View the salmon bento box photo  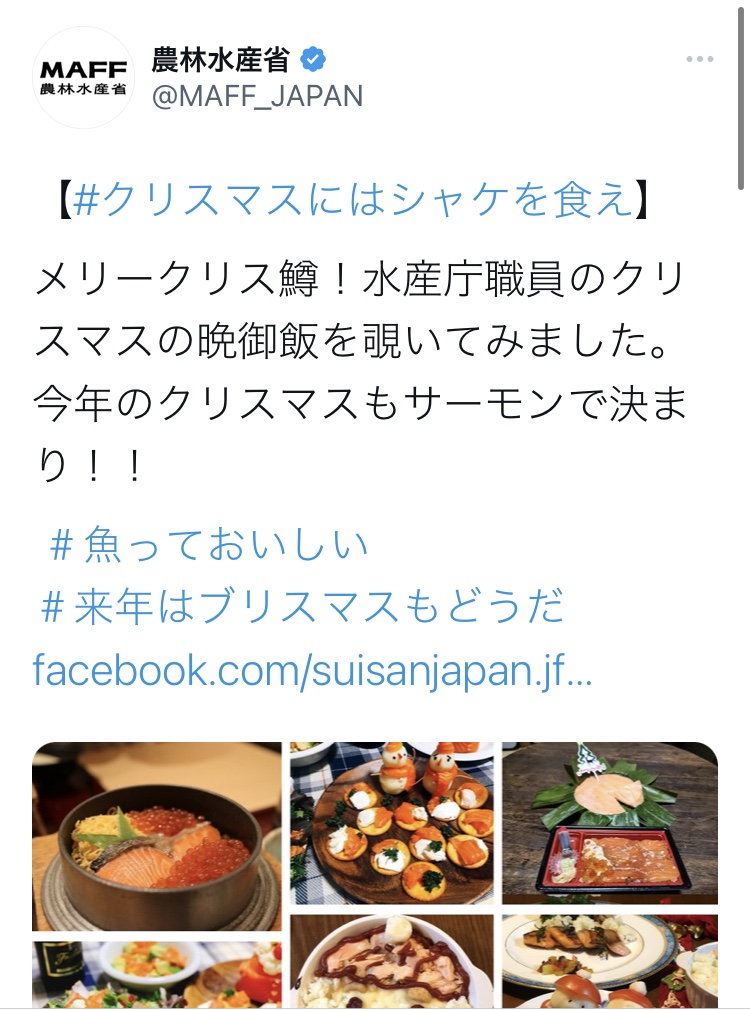609,822
